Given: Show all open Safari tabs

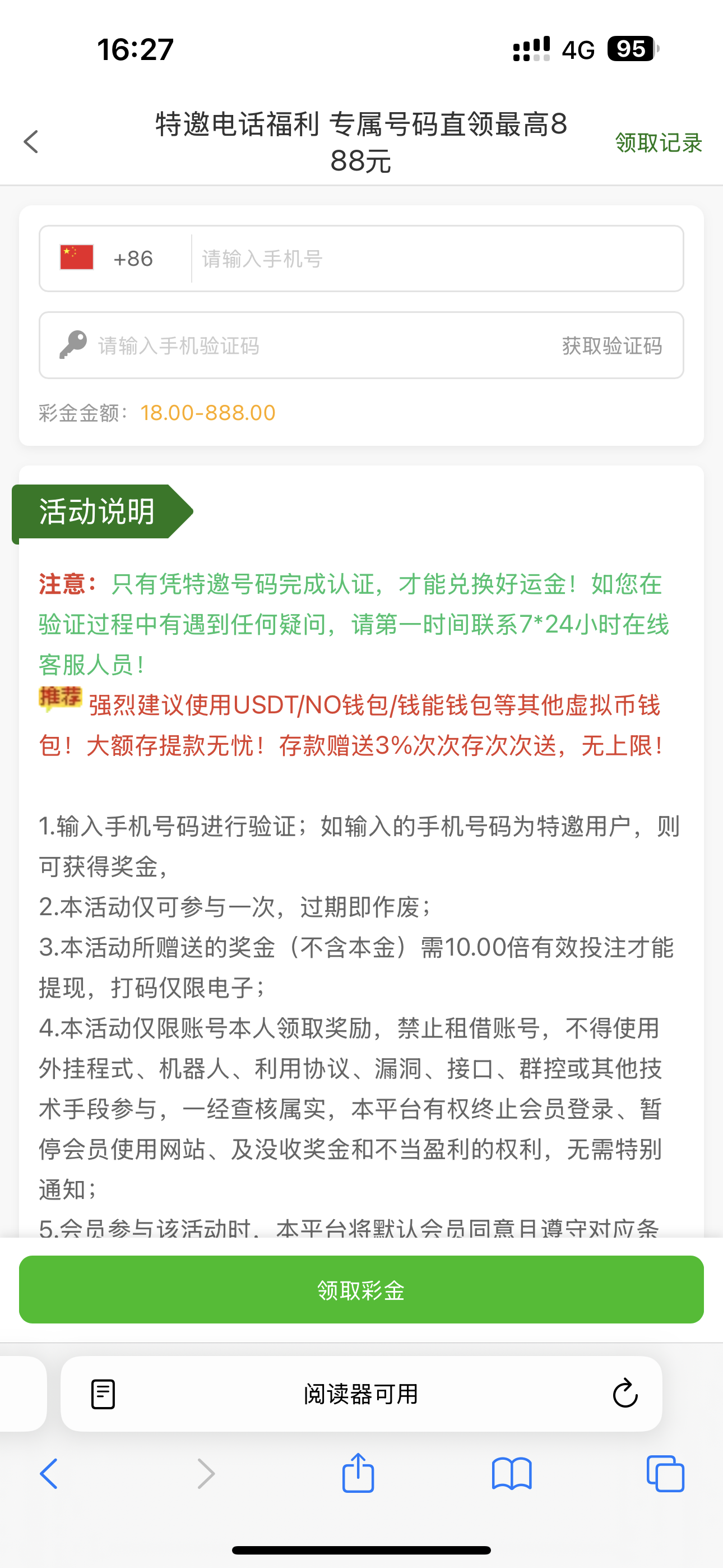Looking at the screenshot, I should [665, 1474].
